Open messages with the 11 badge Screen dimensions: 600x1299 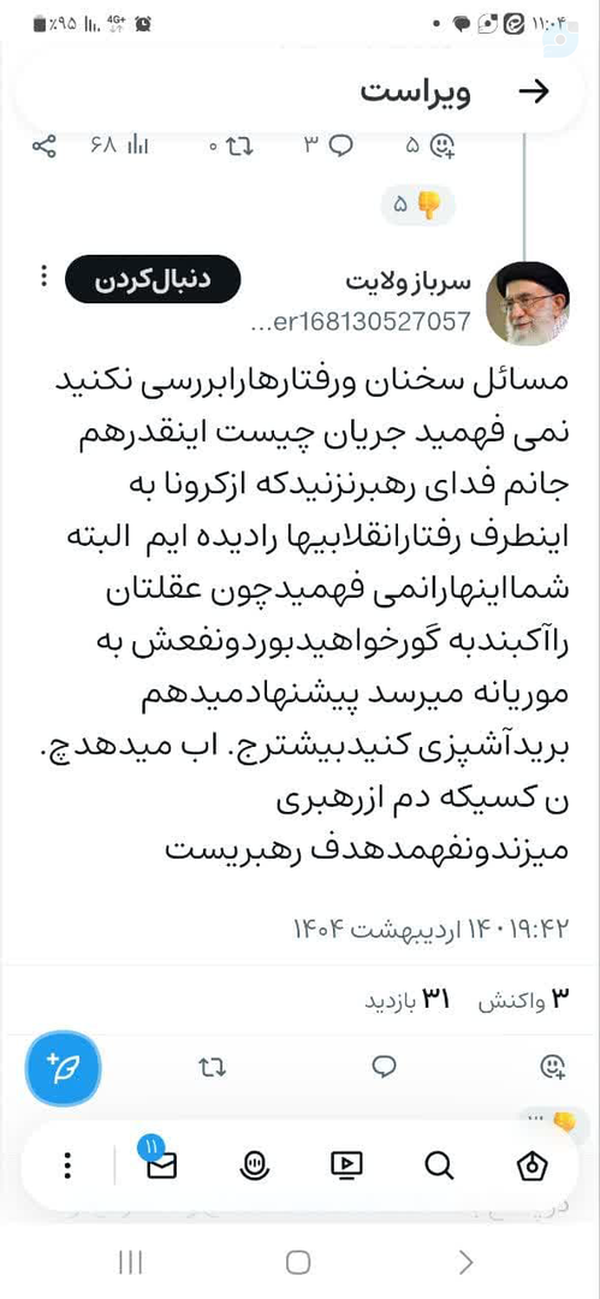click(160, 1162)
